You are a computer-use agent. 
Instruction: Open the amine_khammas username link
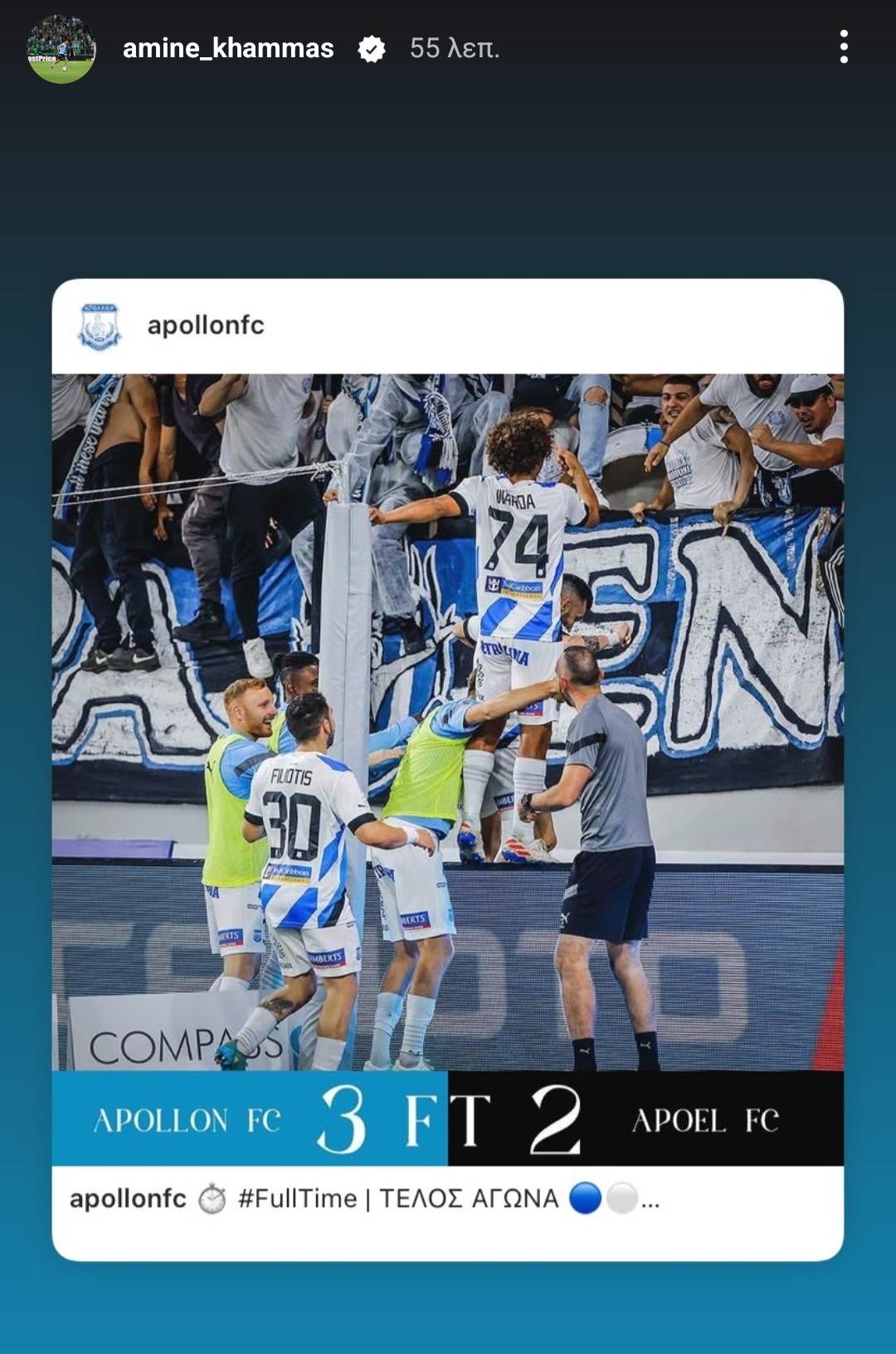(x=228, y=49)
